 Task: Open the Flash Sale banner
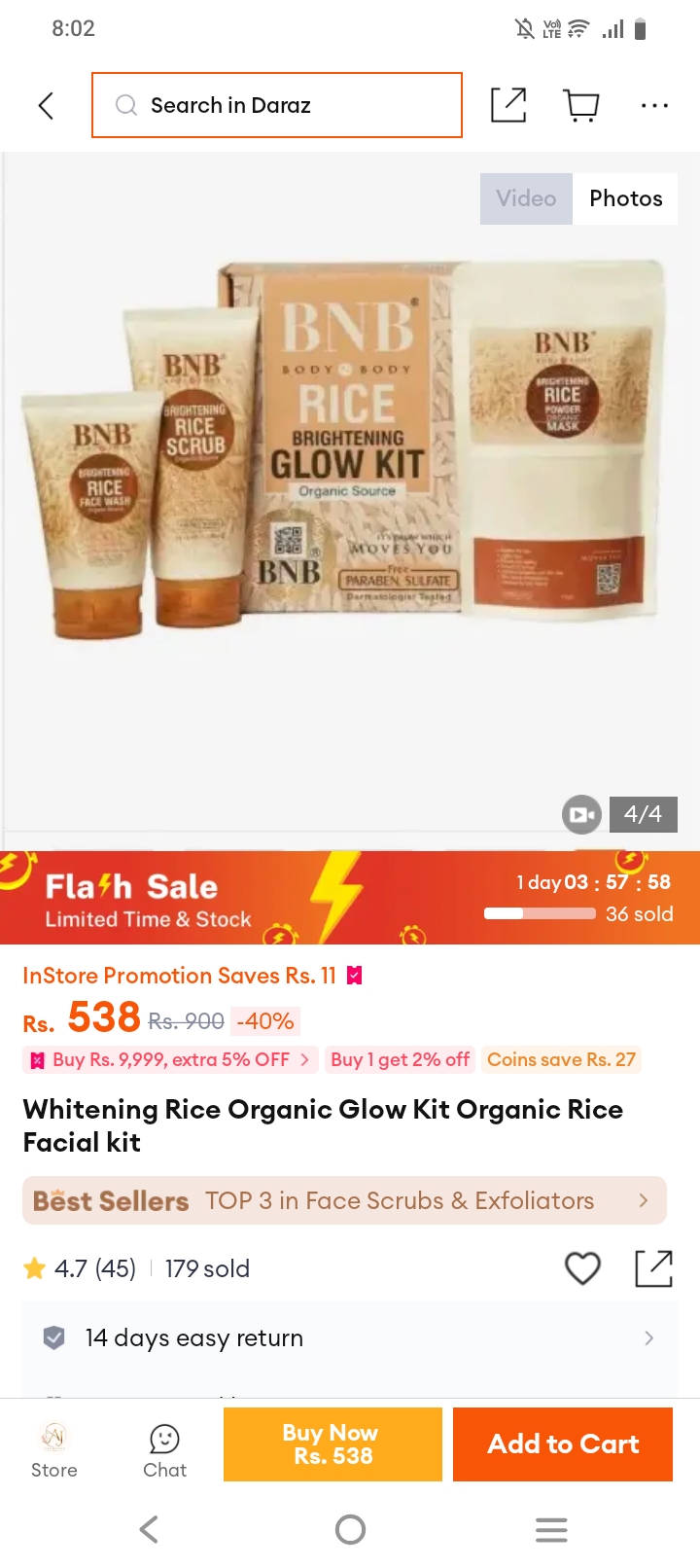pyautogui.click(x=350, y=898)
